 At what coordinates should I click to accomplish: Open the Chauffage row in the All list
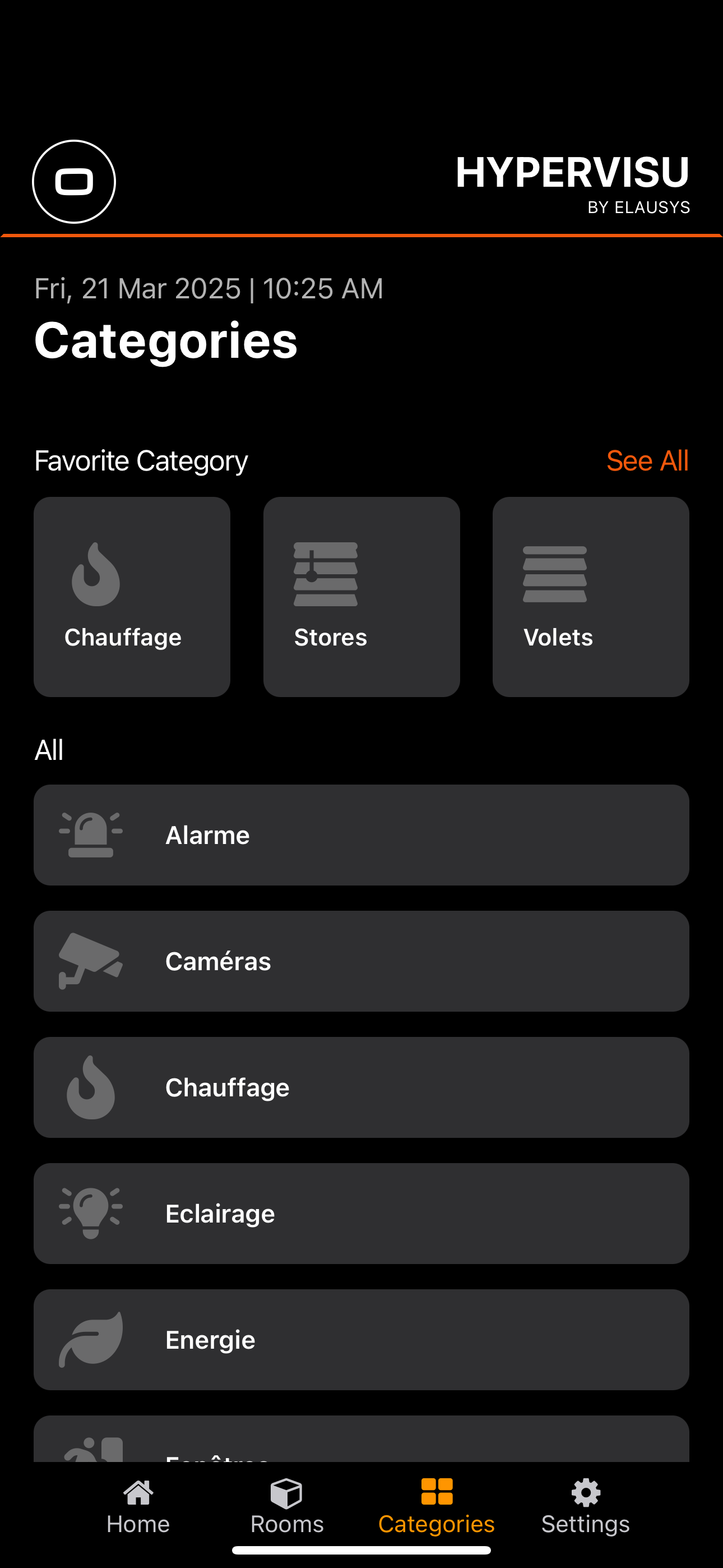coord(361,1087)
